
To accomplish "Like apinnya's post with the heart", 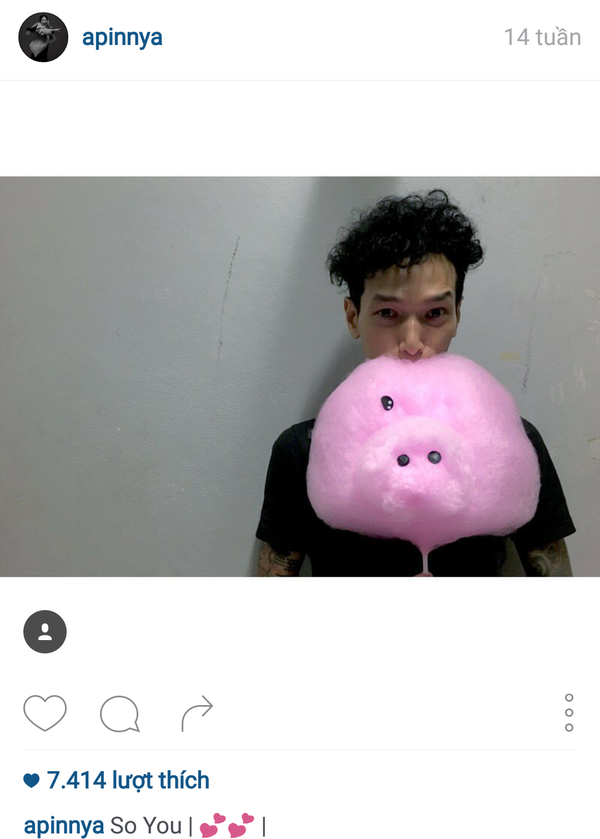I will 44,713.
